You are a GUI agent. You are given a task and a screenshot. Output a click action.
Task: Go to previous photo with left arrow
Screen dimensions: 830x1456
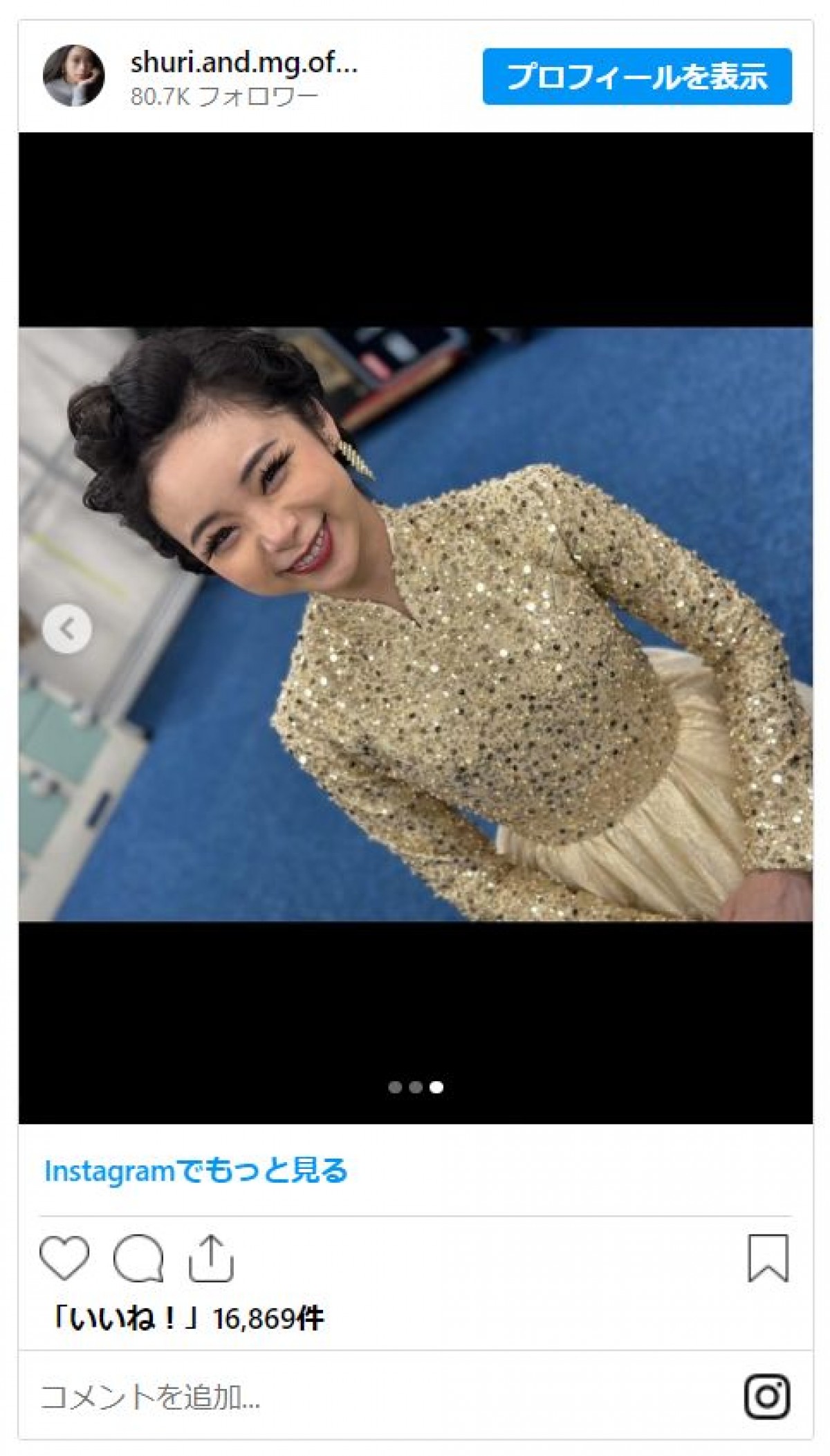pyautogui.click(x=66, y=629)
